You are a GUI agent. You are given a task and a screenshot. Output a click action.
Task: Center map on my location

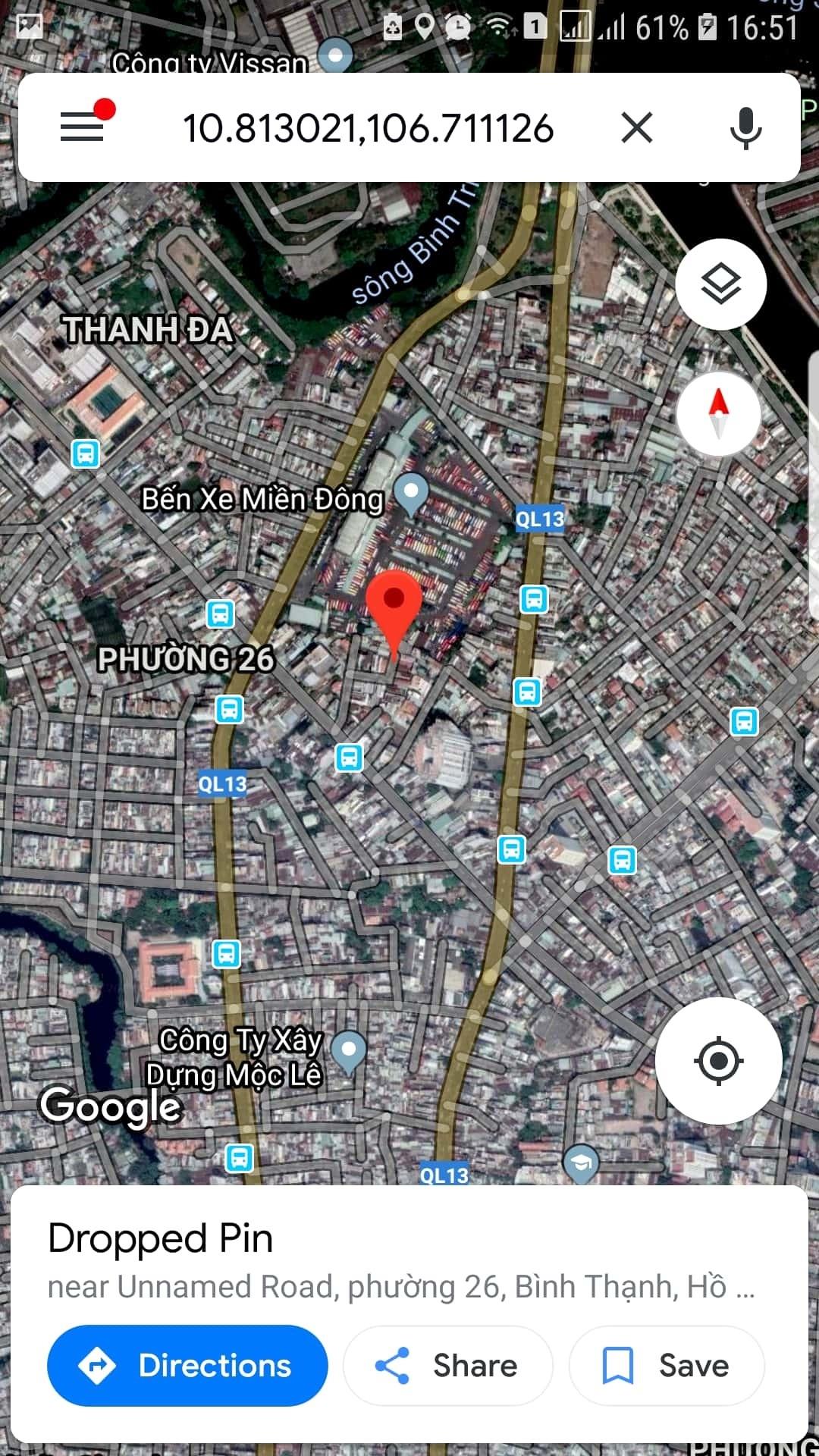pyautogui.click(x=718, y=1060)
